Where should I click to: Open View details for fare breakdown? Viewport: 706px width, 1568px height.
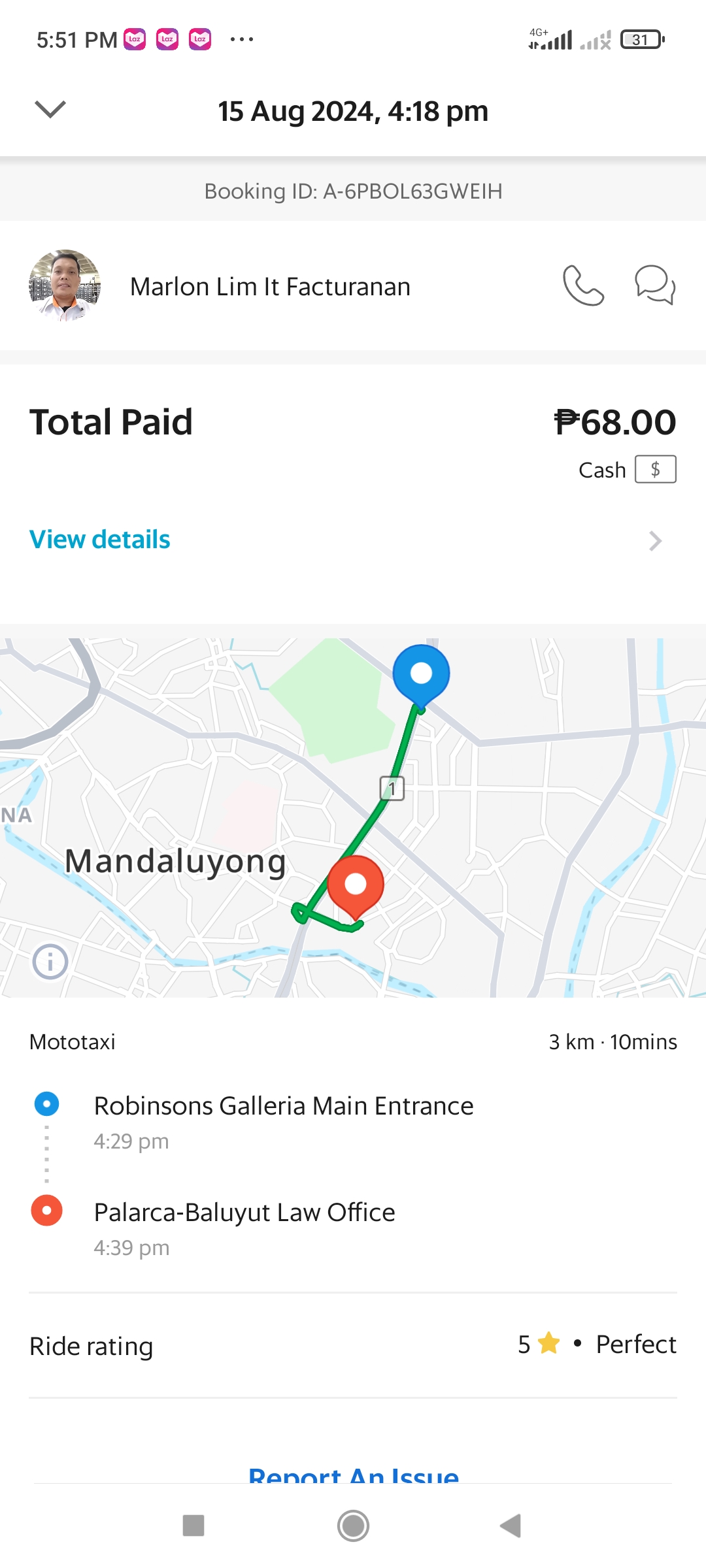[100, 540]
